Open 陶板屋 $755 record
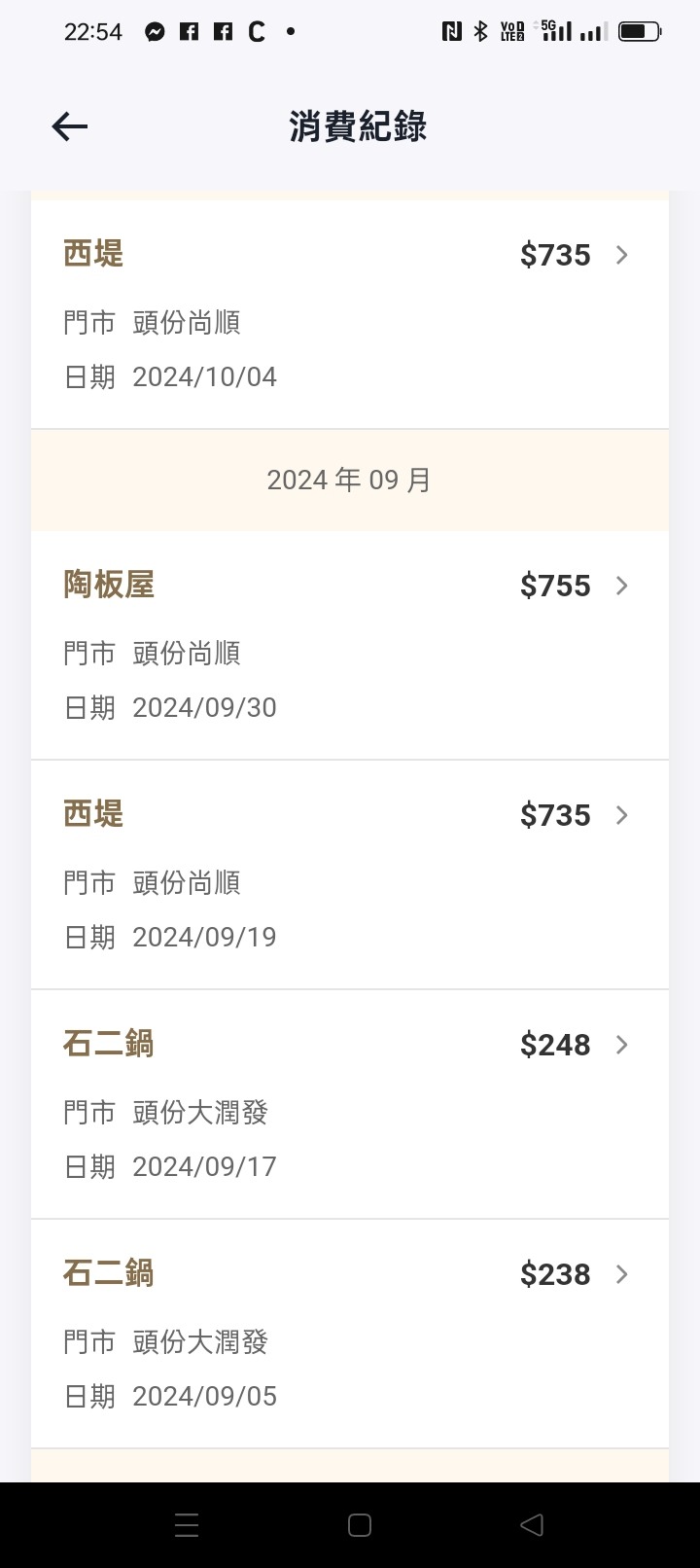The height and width of the screenshot is (1568, 700). [x=350, y=645]
